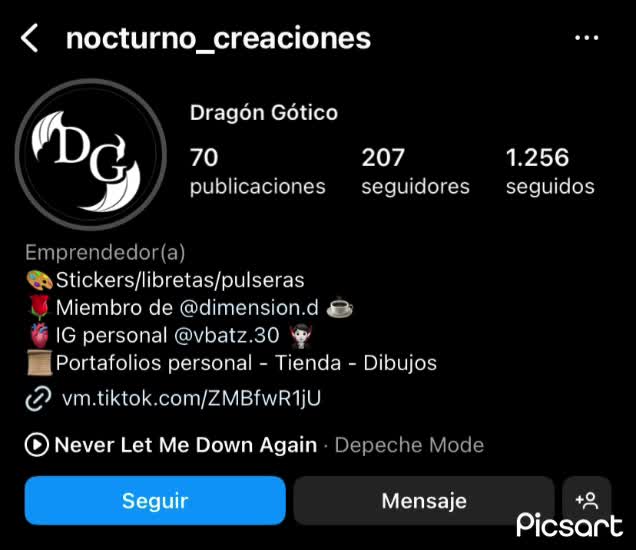Send a message with Mensaje

(x=423, y=500)
